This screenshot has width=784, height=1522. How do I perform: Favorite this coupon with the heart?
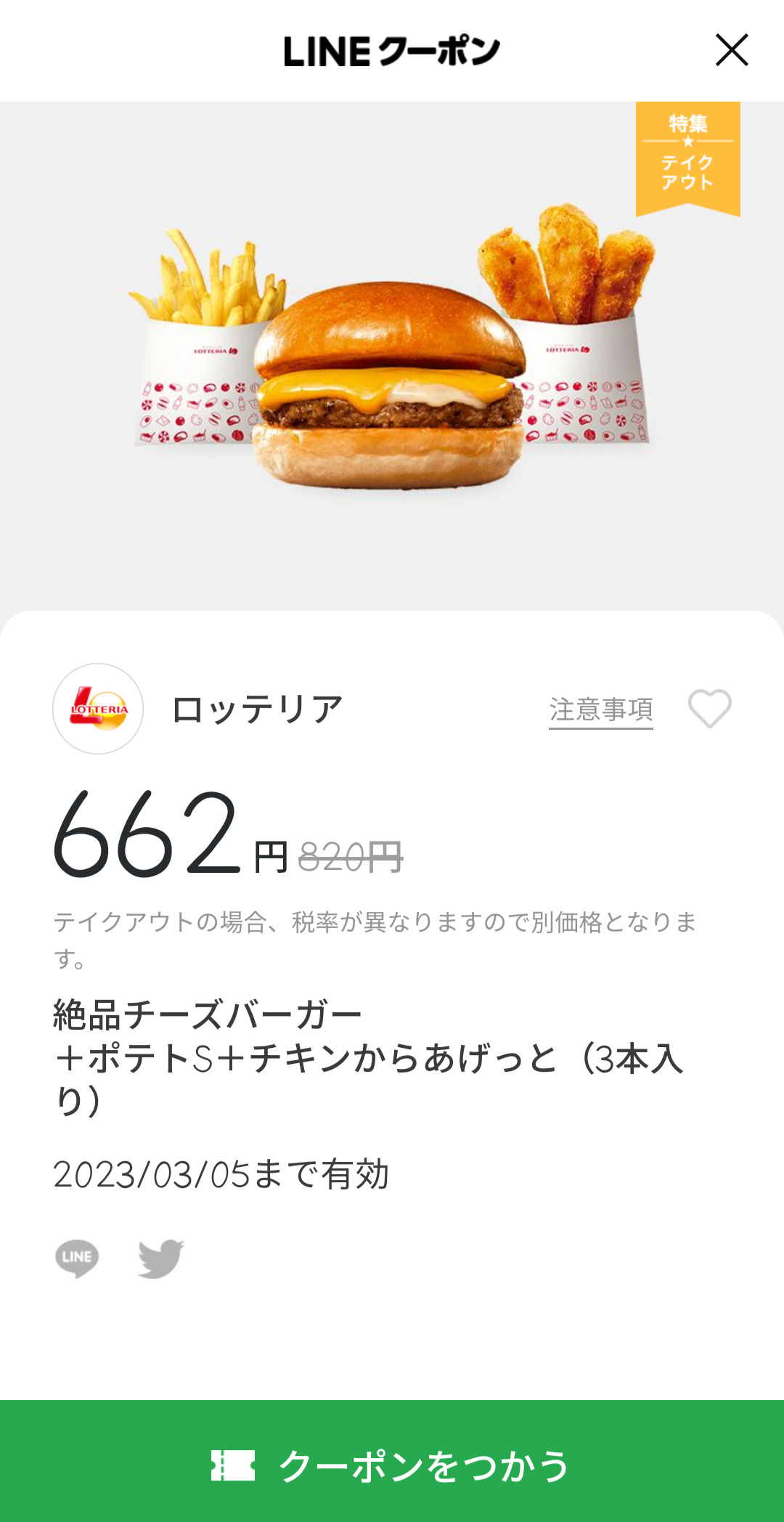(709, 708)
